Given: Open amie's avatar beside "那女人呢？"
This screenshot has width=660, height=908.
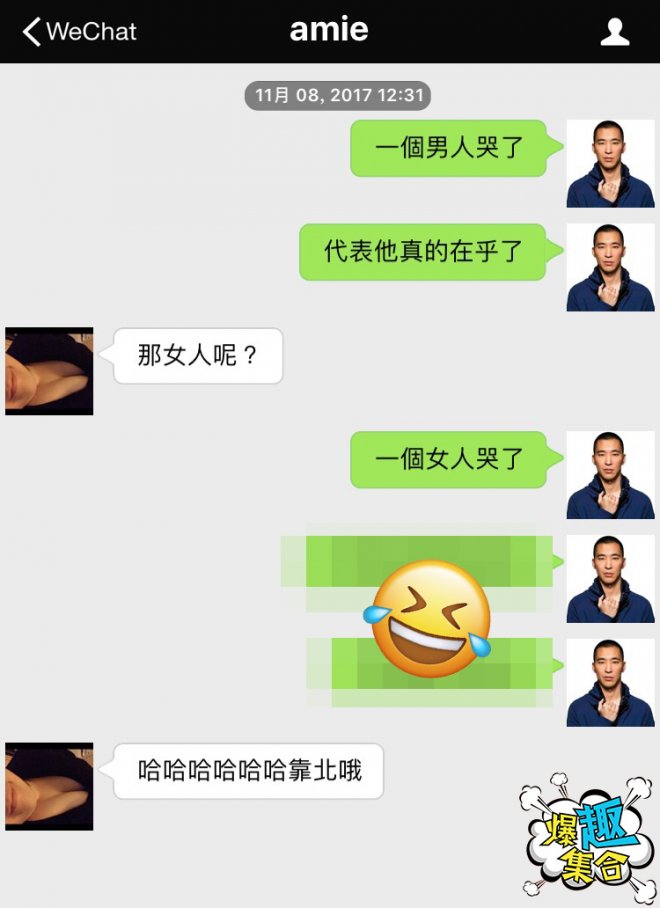Looking at the screenshot, I should pyautogui.click(x=49, y=371).
